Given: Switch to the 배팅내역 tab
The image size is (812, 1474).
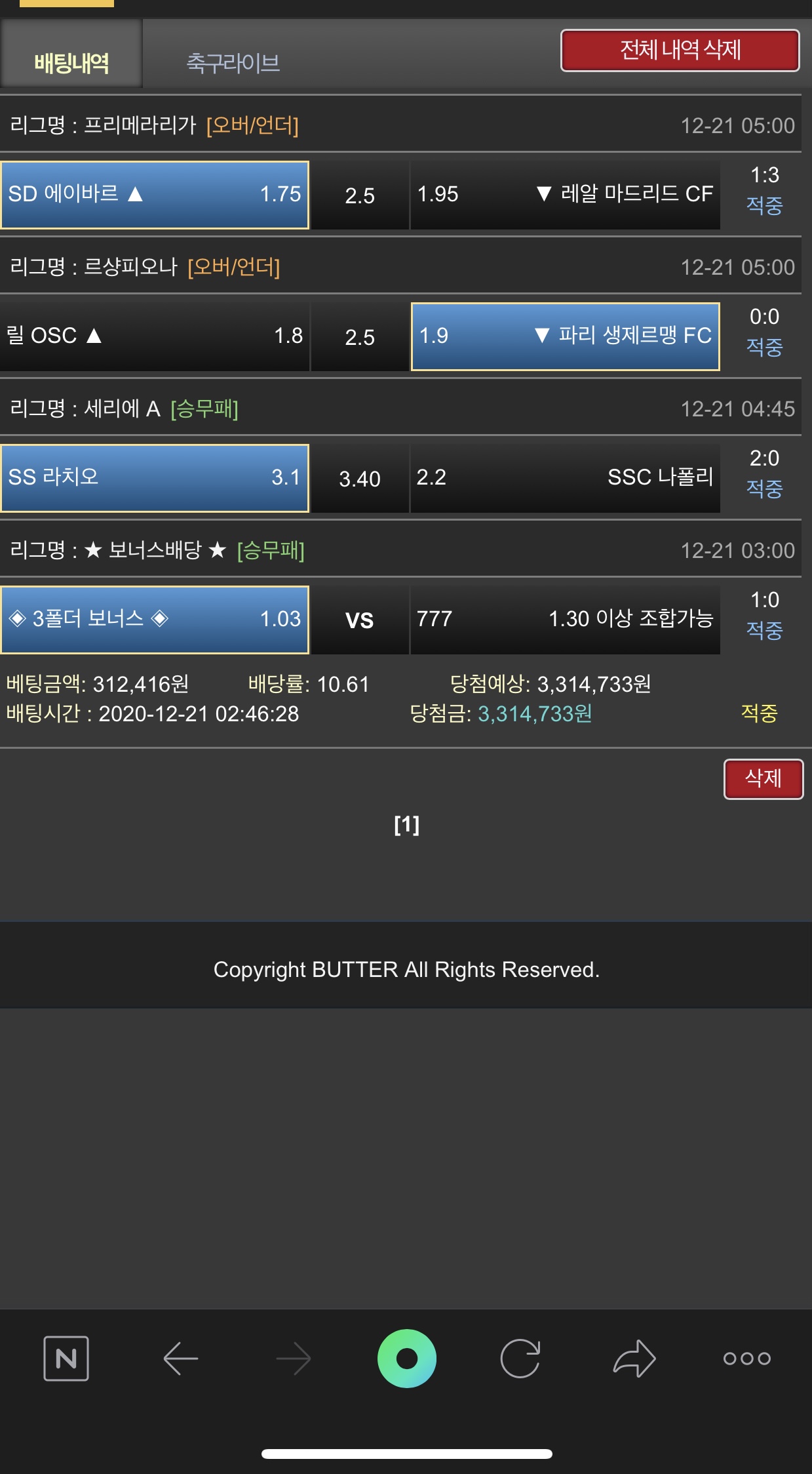Looking at the screenshot, I should (x=71, y=63).
